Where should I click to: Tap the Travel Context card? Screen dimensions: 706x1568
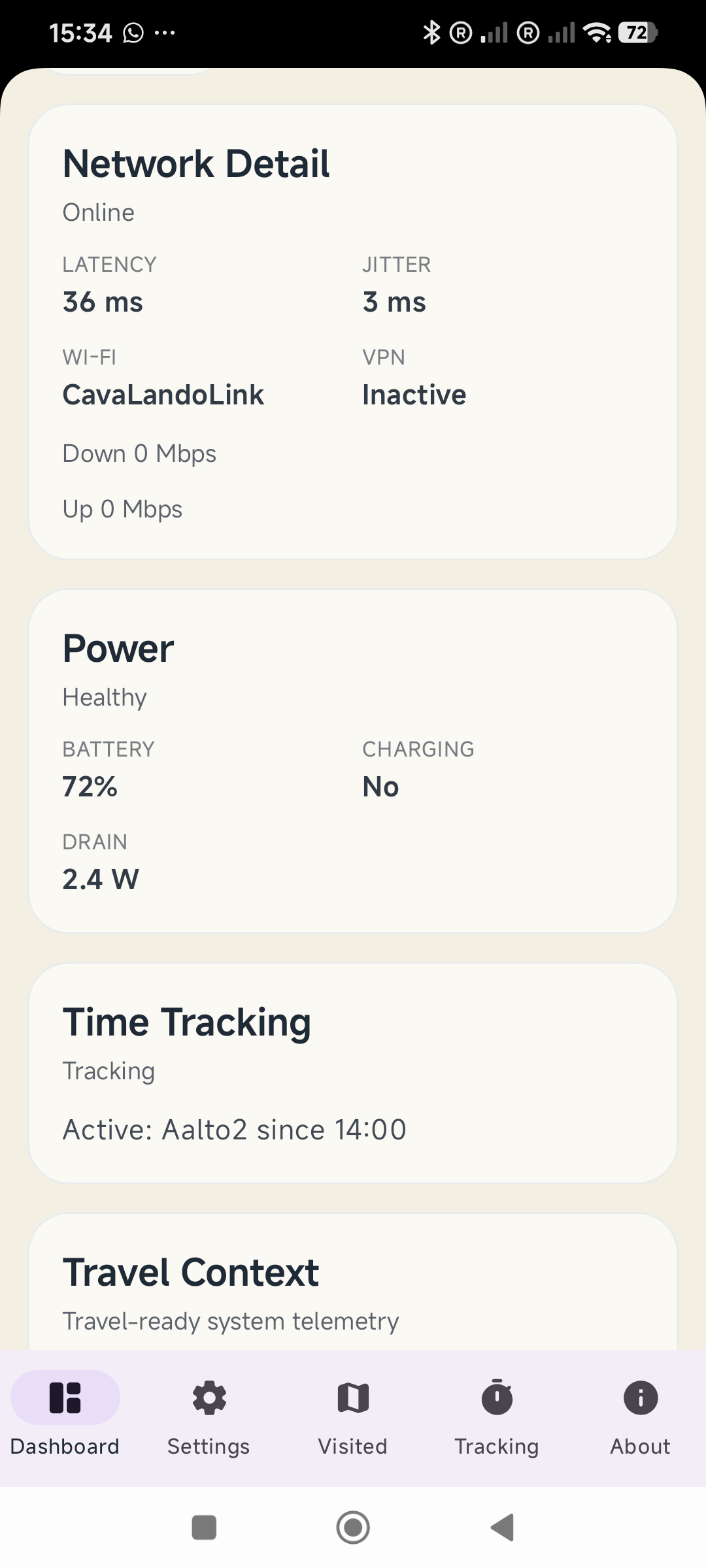(x=353, y=1281)
